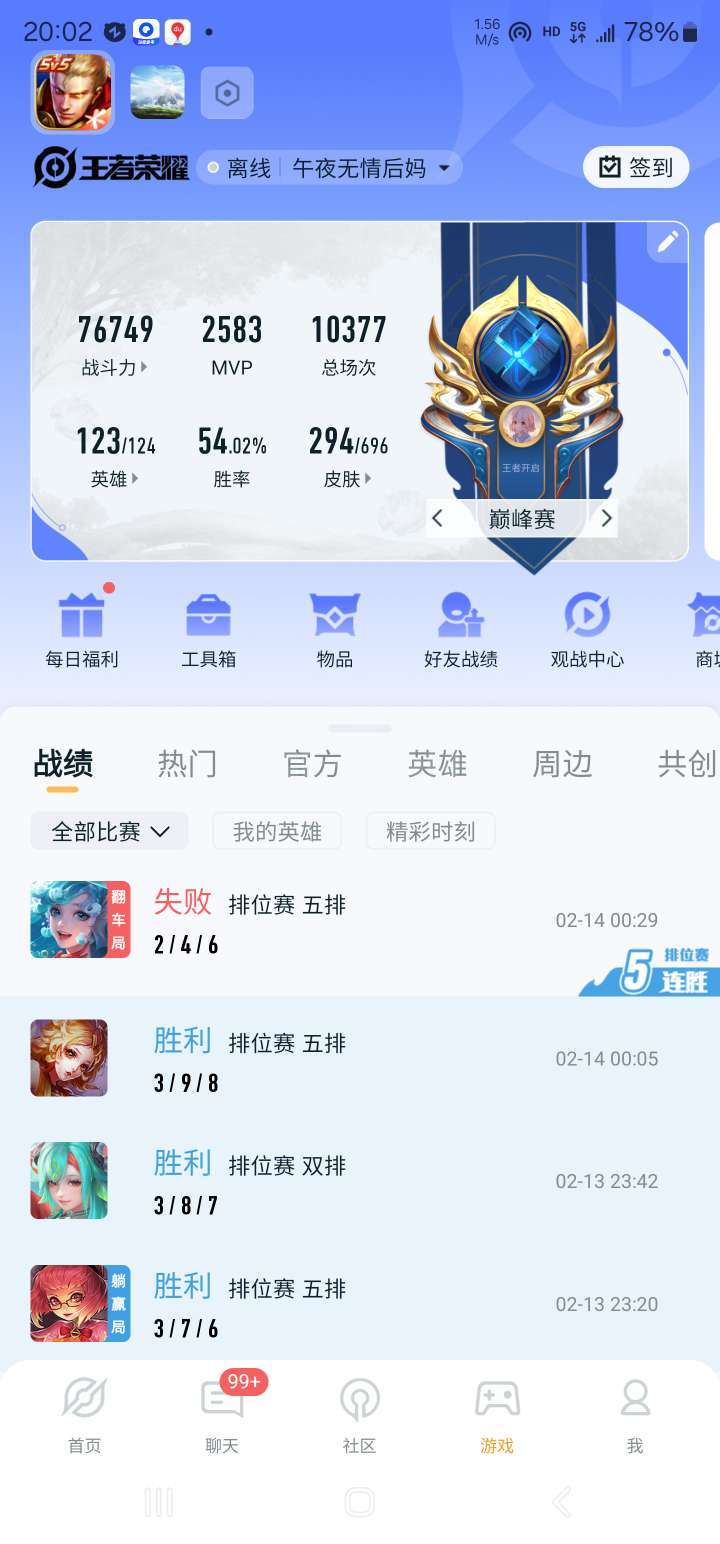This screenshot has height=1544, width=720.
Task: Open the 胜利 双排 match from 02-13 23:42
Action: 360,1181
